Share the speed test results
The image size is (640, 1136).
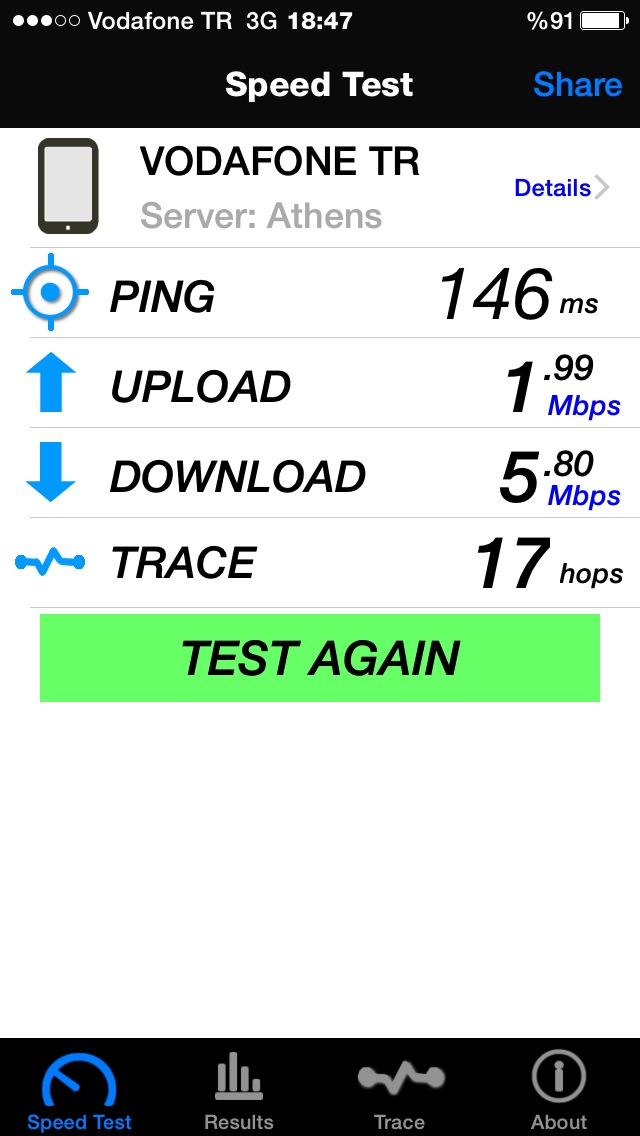coord(578,85)
